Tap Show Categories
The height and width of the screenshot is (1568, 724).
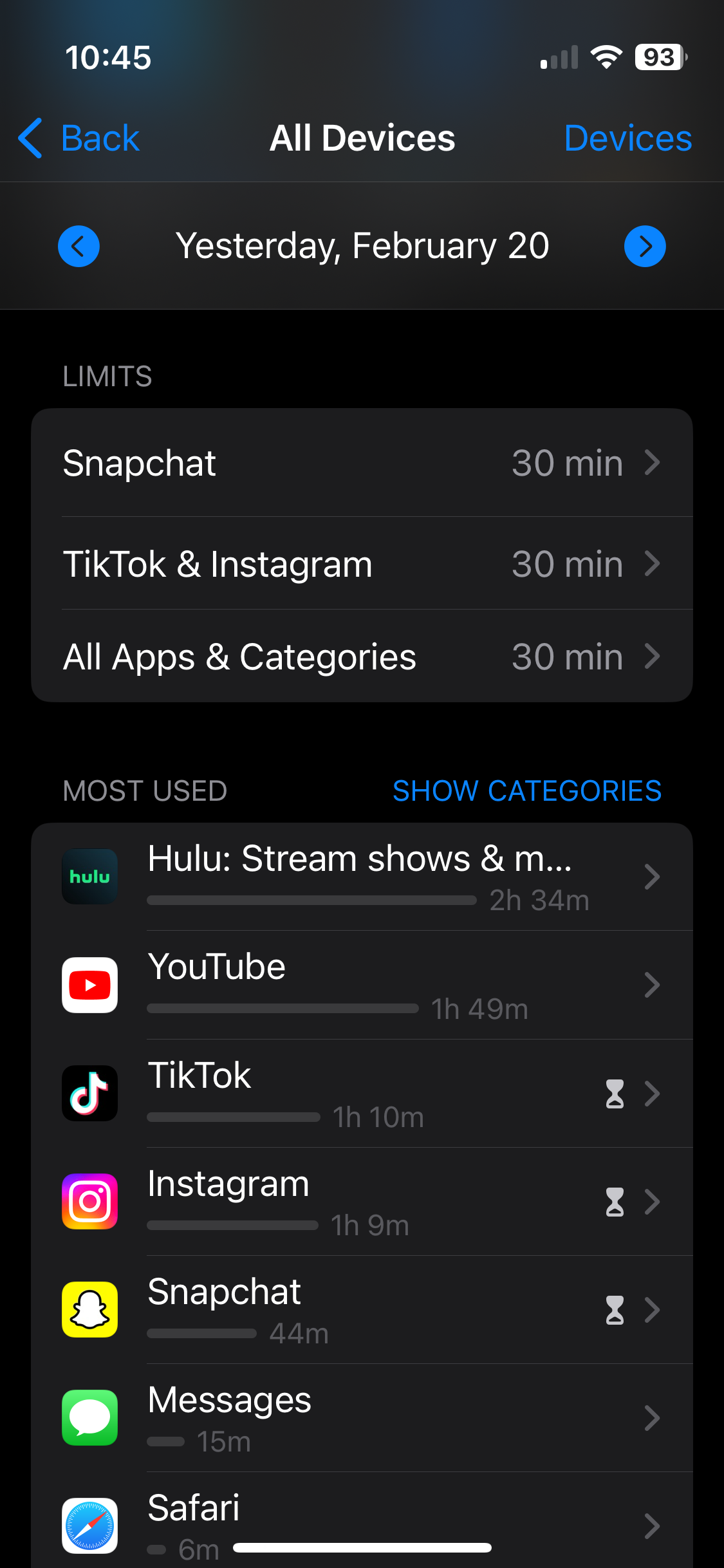click(526, 790)
